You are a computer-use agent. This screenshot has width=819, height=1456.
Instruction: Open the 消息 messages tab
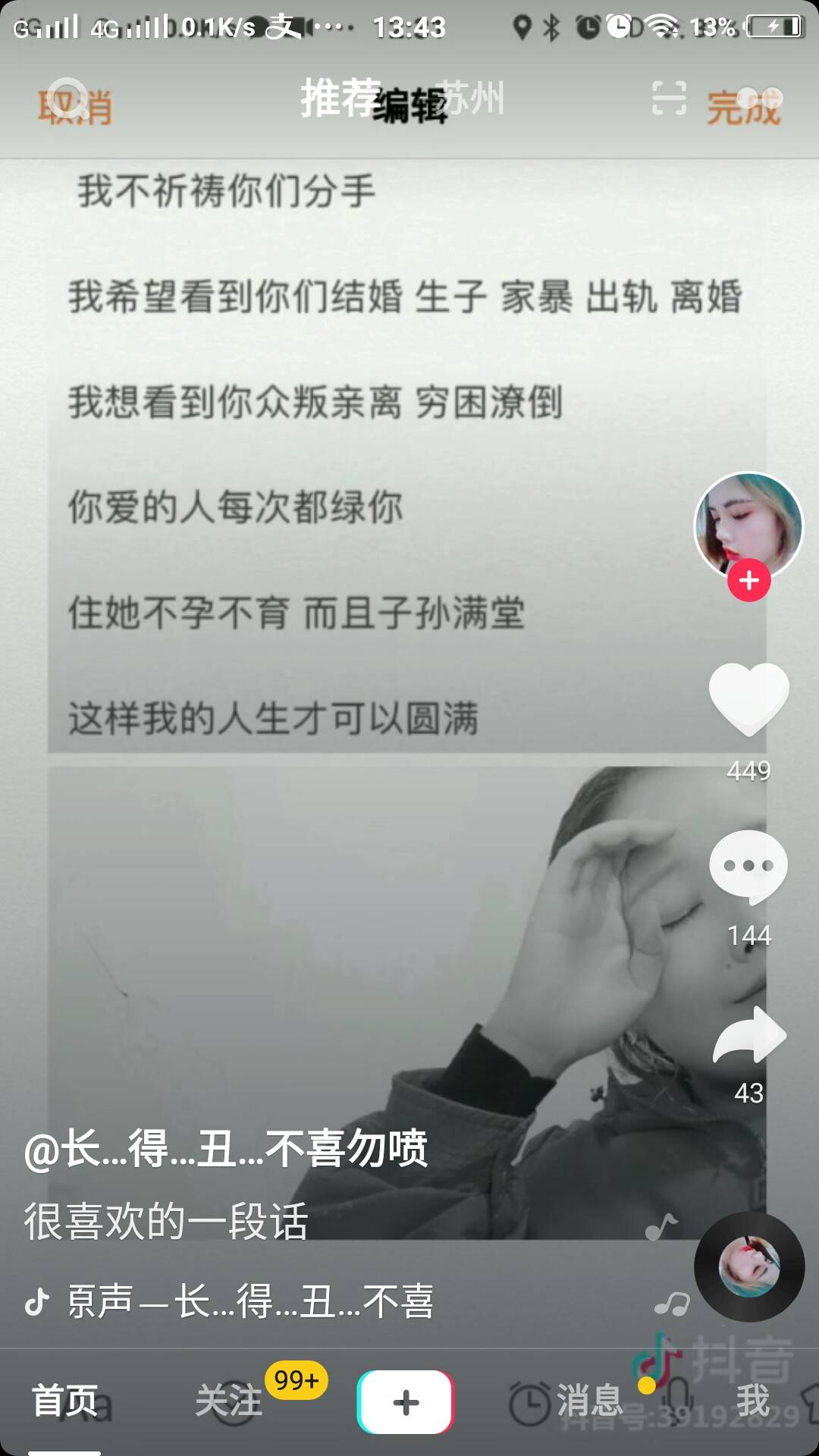588,1400
